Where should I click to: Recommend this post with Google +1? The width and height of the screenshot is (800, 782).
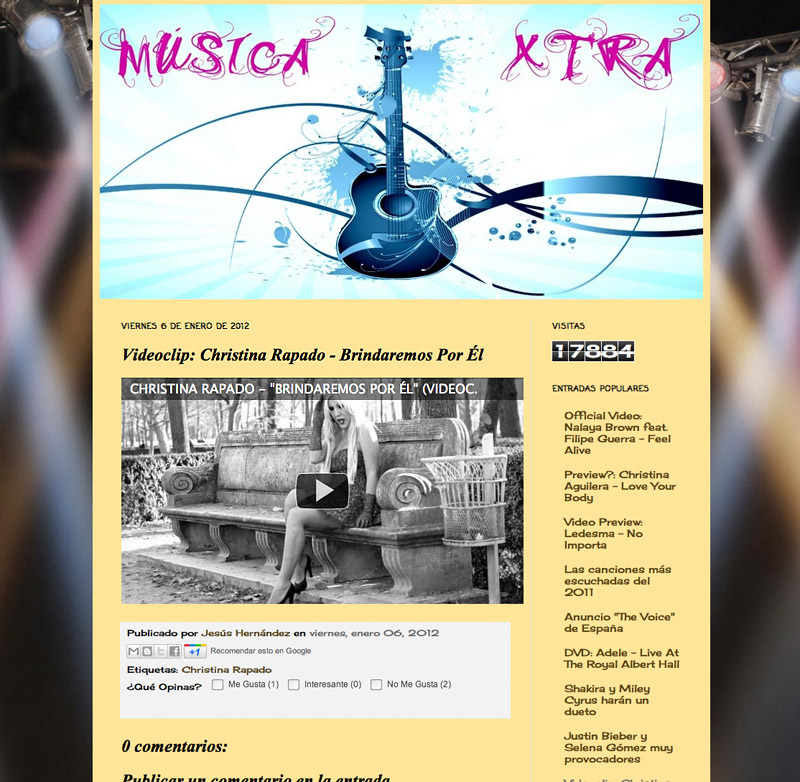tap(195, 651)
